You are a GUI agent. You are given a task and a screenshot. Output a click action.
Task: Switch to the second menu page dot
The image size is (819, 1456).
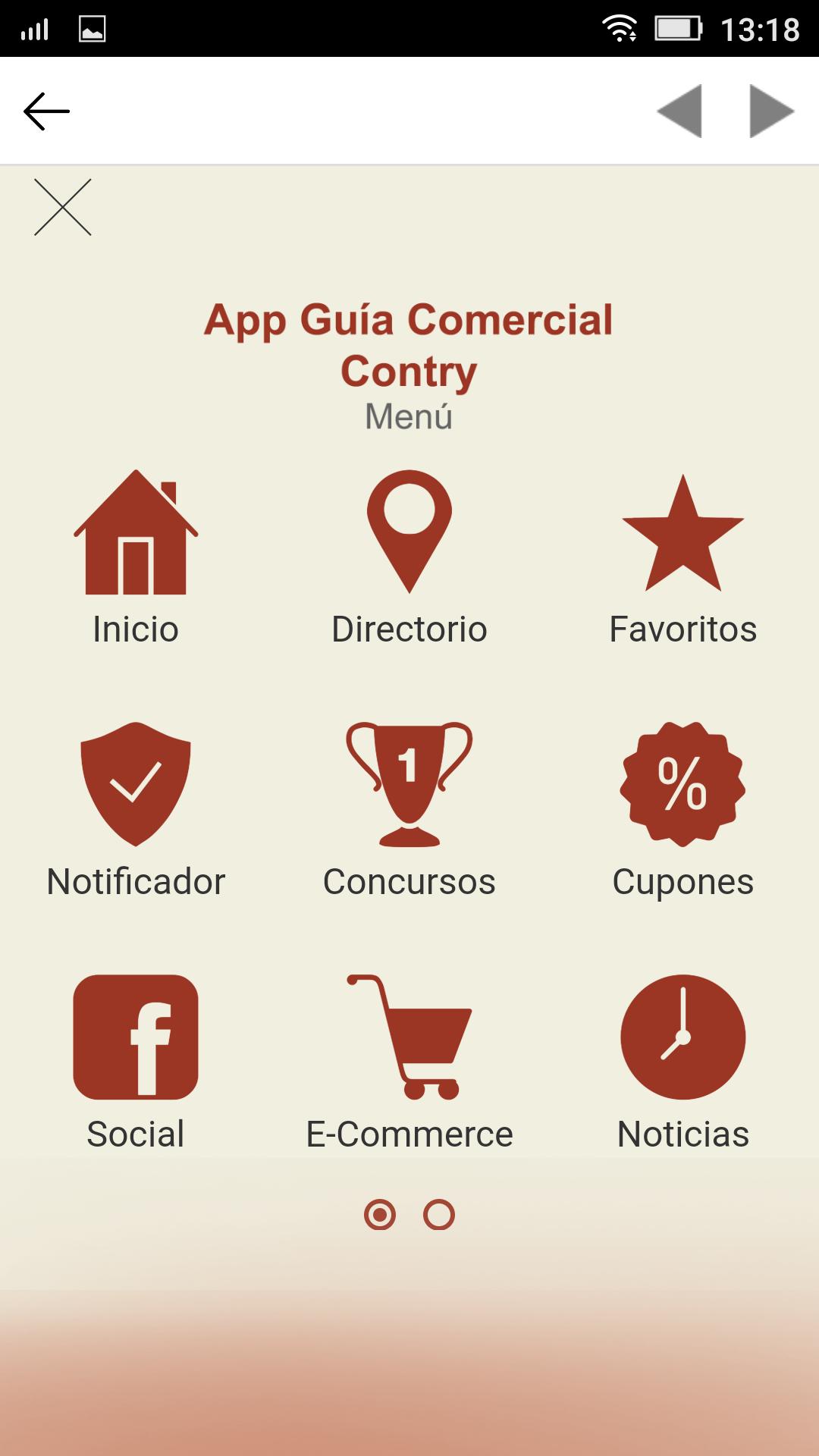(439, 1215)
